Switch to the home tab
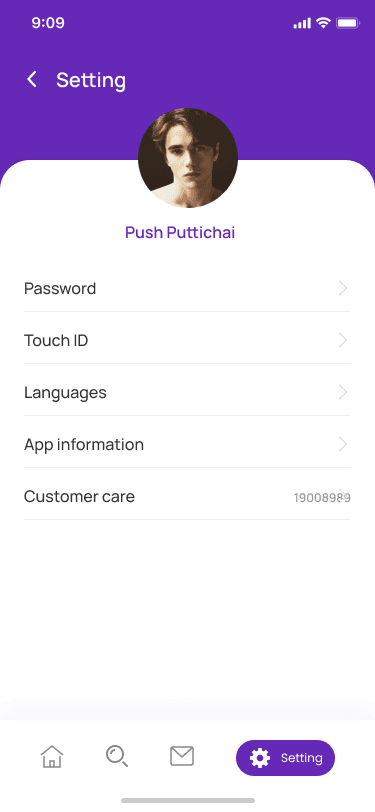 pyautogui.click(x=52, y=757)
